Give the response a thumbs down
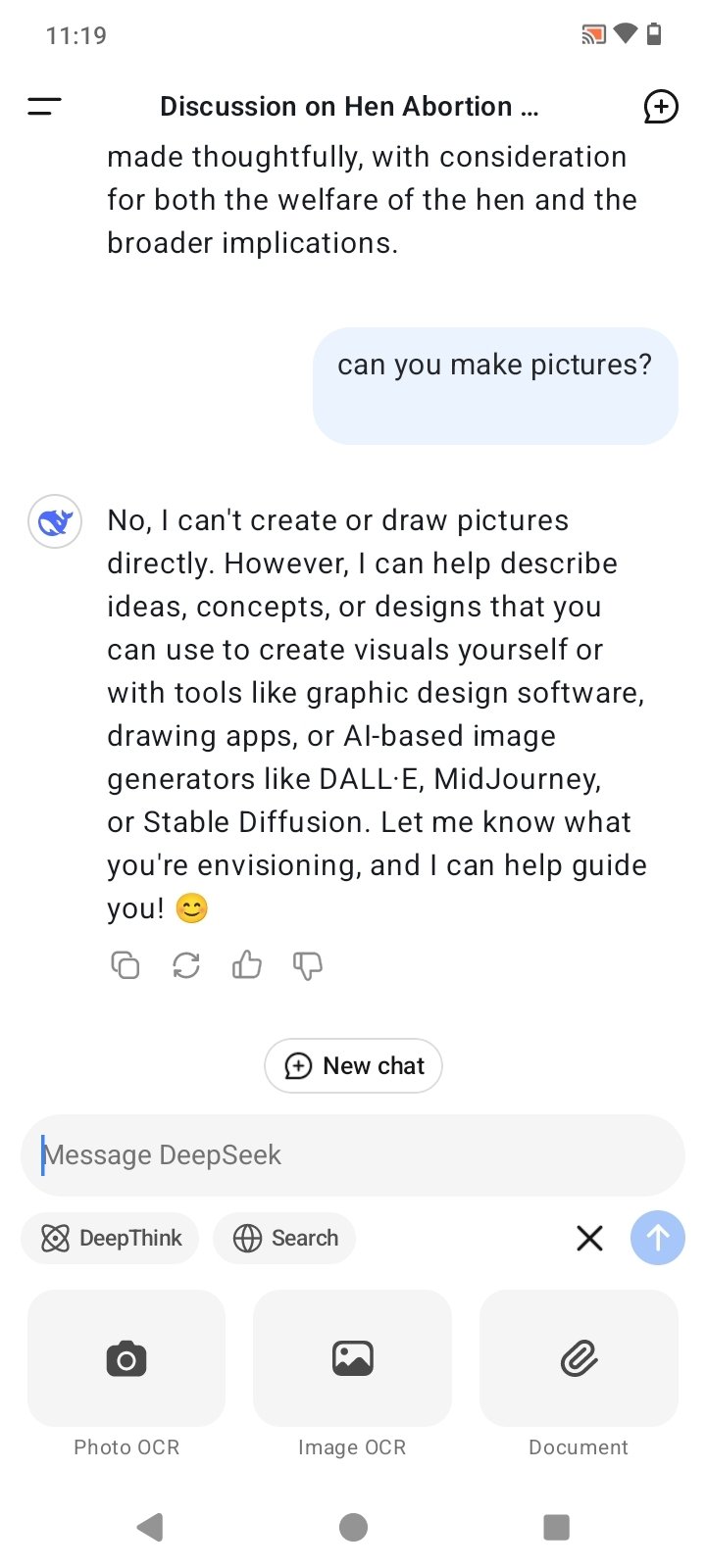Screen dimensions: 706x1568 click(x=308, y=965)
